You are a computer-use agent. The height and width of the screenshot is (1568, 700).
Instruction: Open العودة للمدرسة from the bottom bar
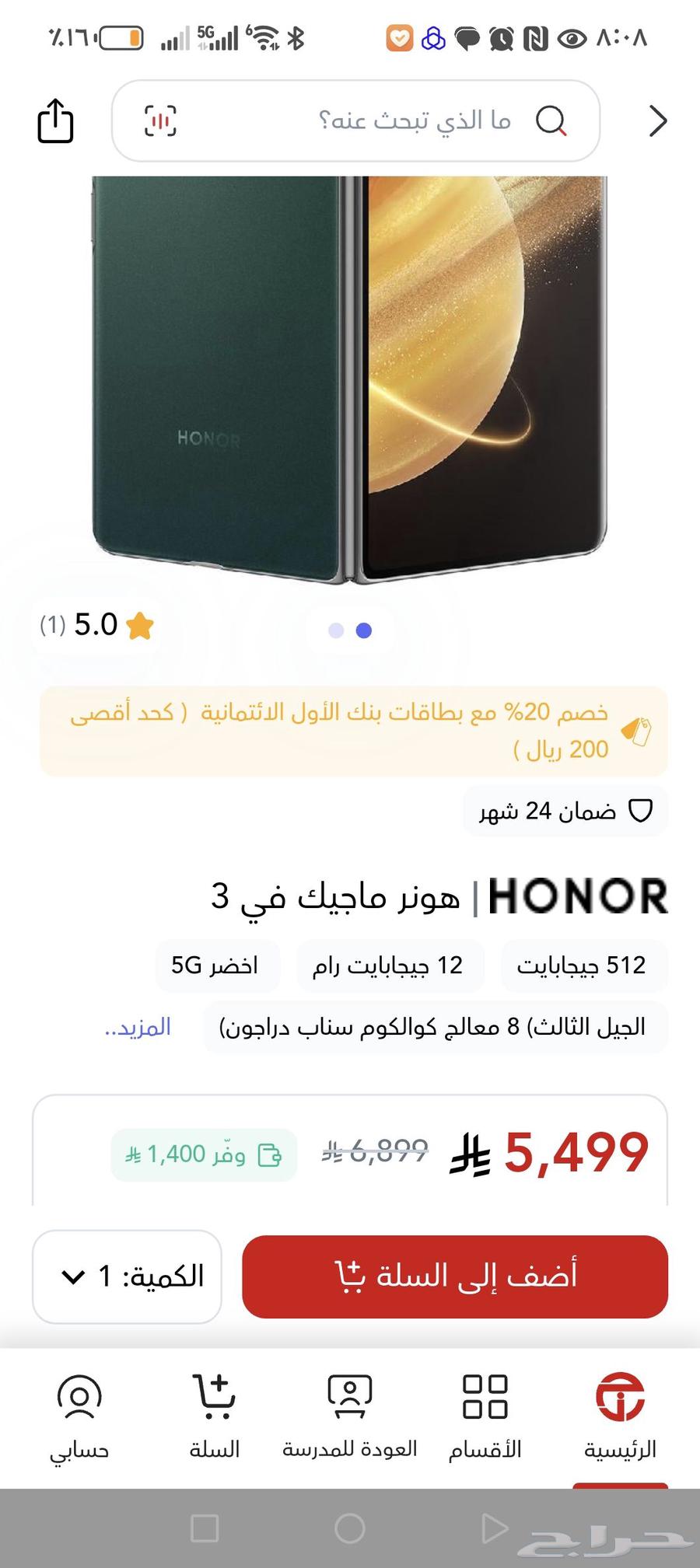click(350, 1407)
